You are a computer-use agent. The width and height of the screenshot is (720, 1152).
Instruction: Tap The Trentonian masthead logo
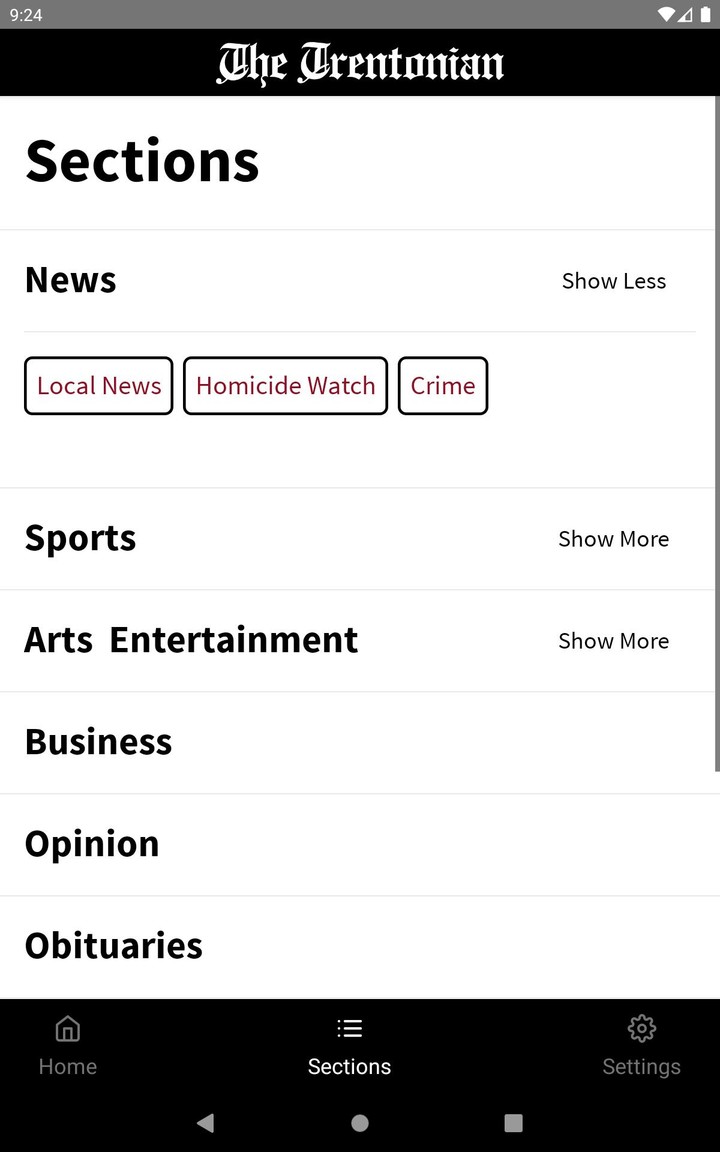click(360, 62)
